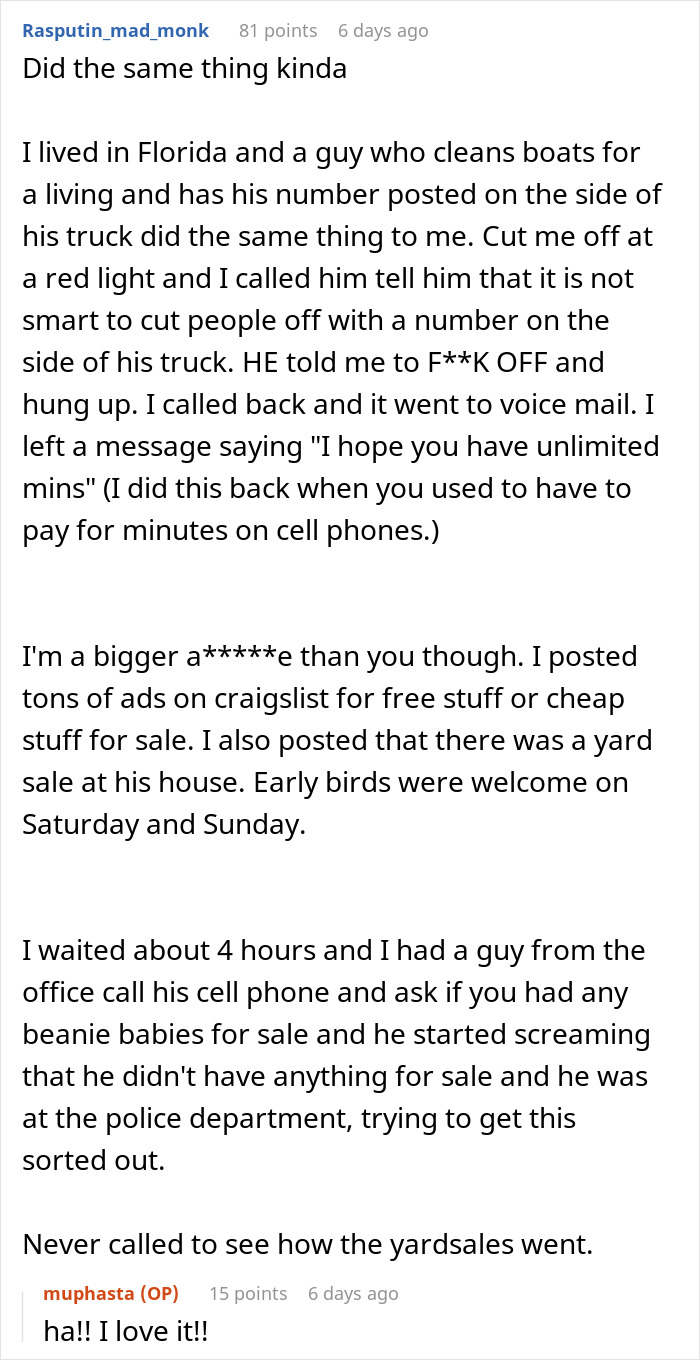
Task: Open muphasta's user profile
Action: coord(111,1293)
